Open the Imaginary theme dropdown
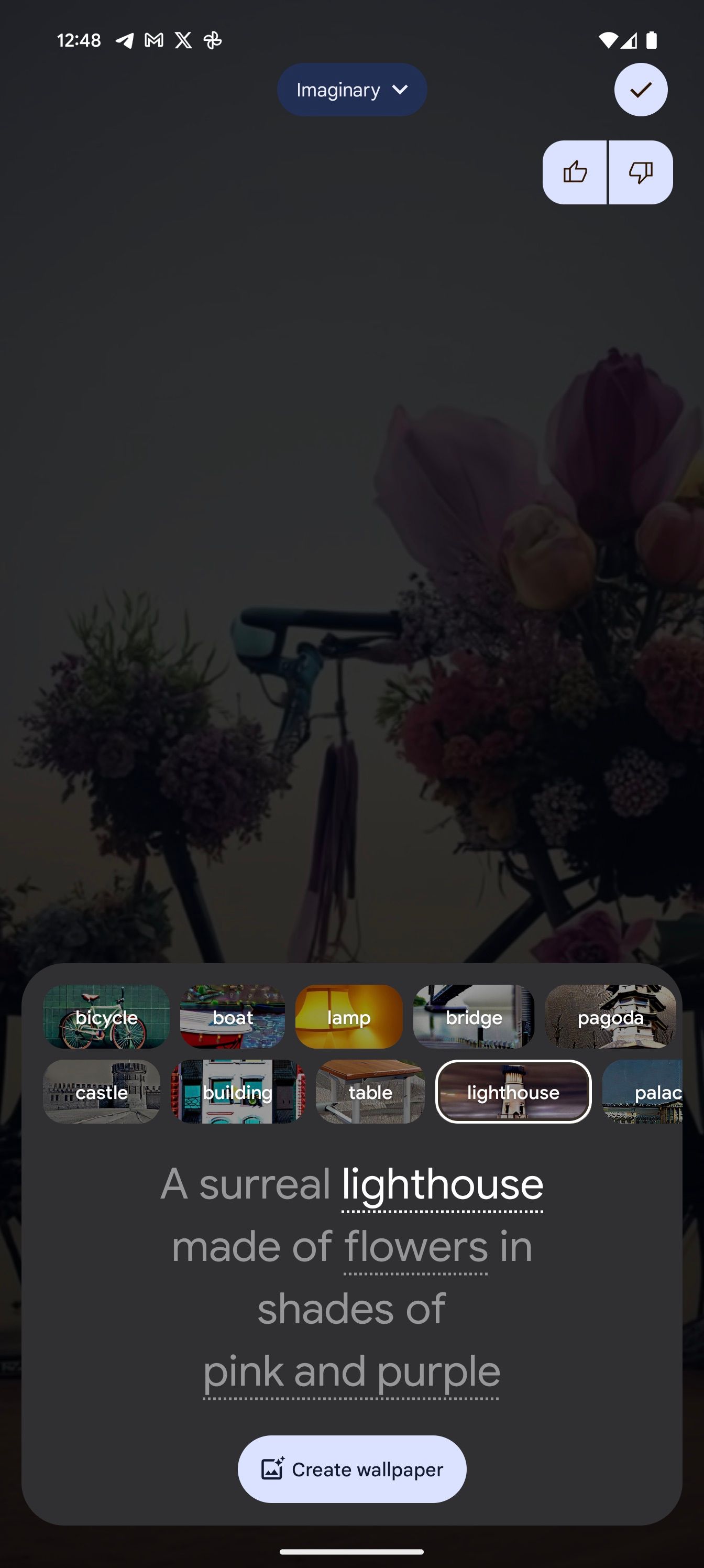The height and width of the screenshot is (1568, 704). click(x=351, y=90)
